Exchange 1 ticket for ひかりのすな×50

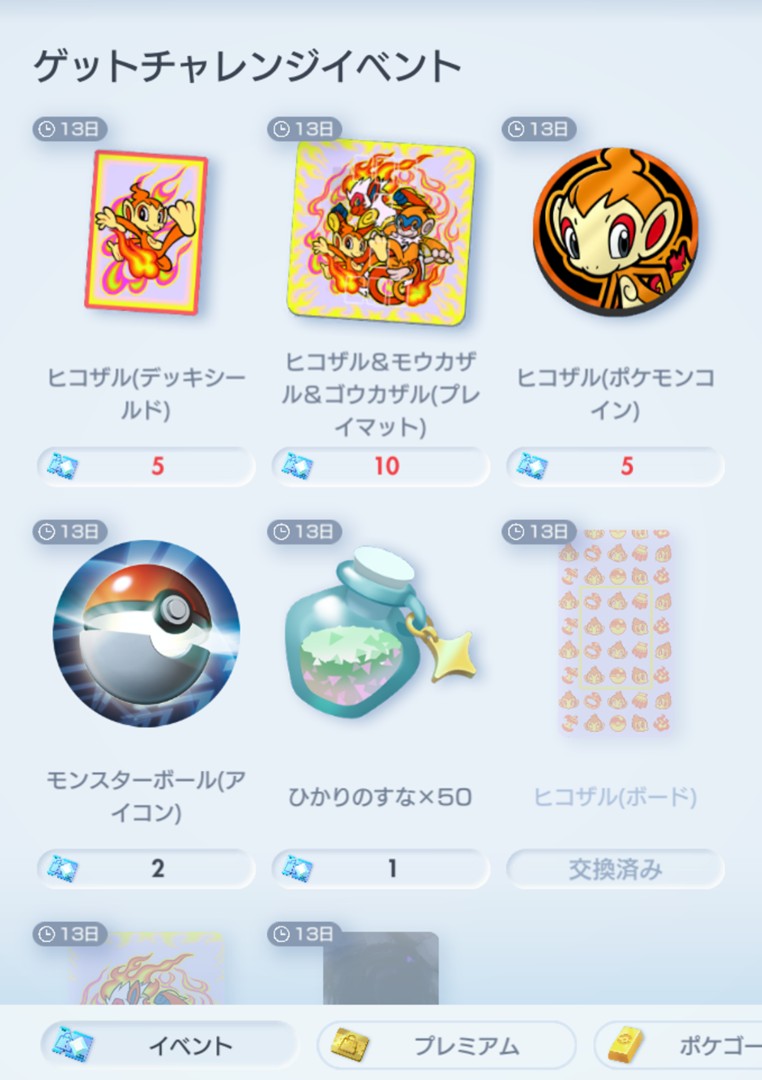pos(381,868)
